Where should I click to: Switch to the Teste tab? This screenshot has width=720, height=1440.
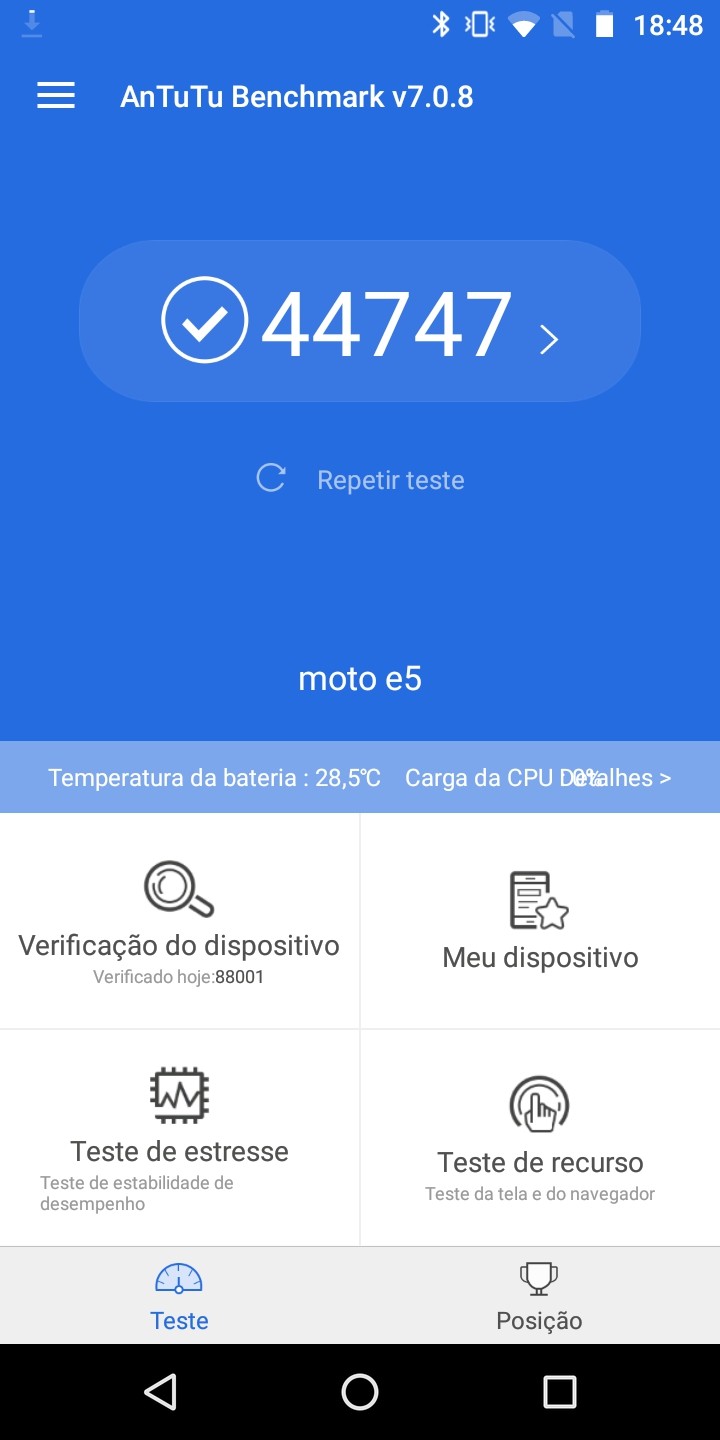[x=179, y=1296]
